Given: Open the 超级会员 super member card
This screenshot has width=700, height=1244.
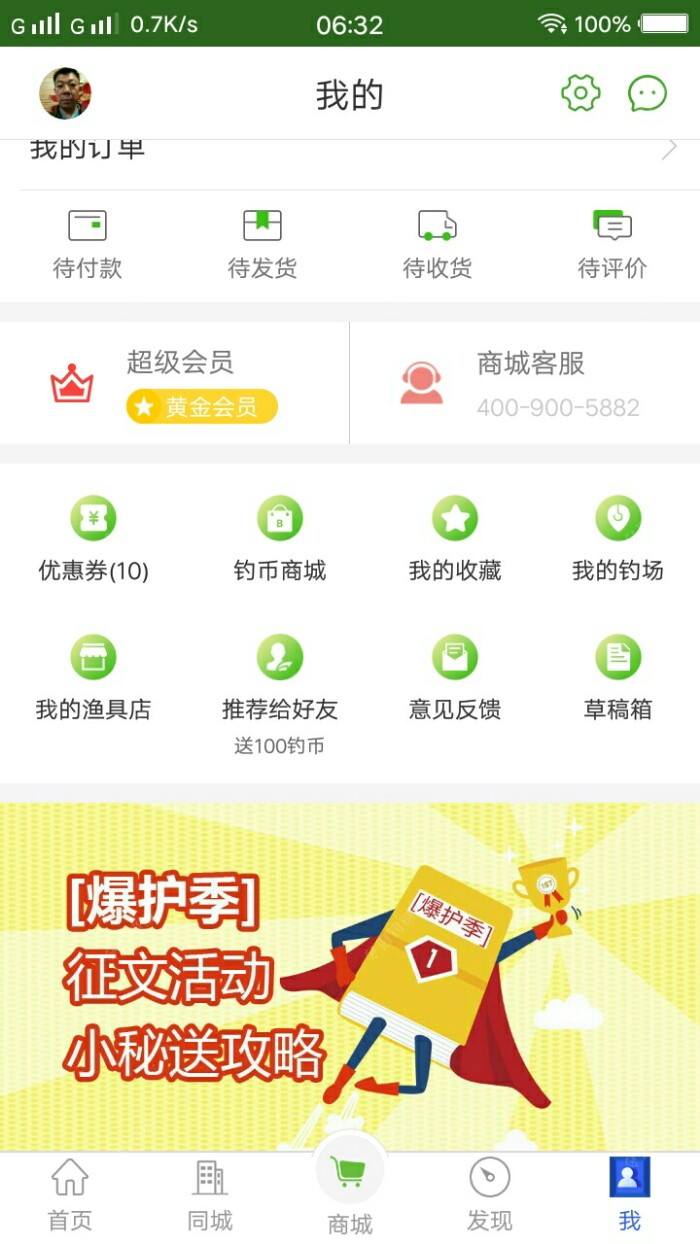Looking at the screenshot, I should point(175,383).
